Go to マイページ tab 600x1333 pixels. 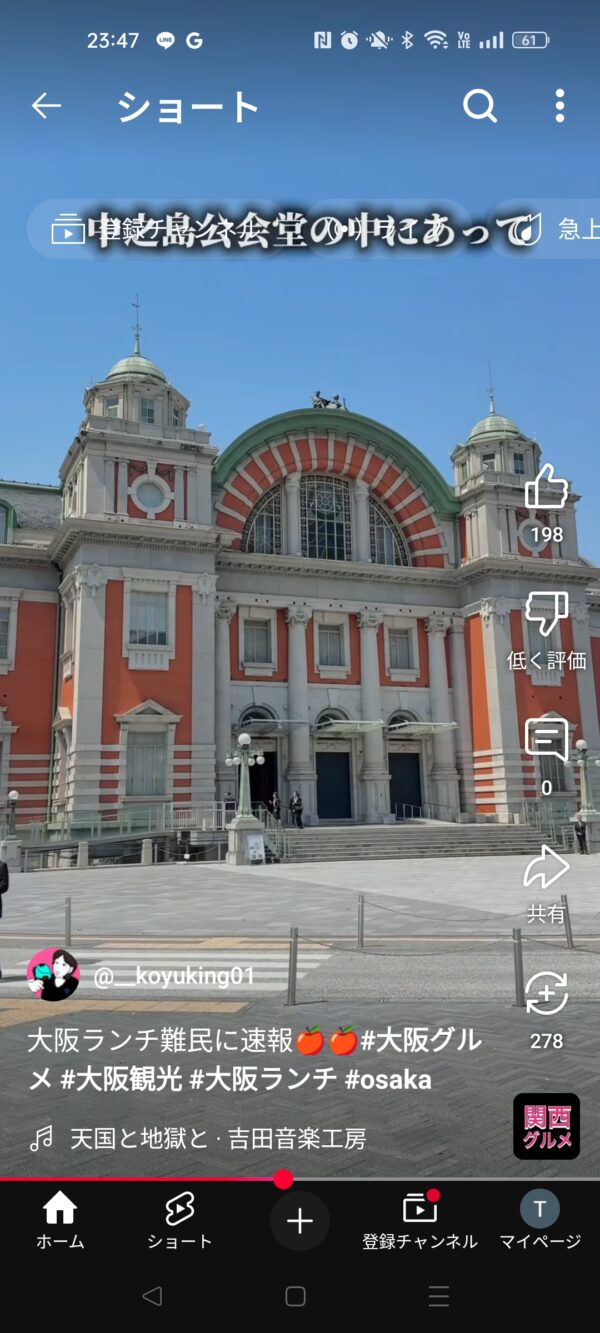[x=540, y=1221]
